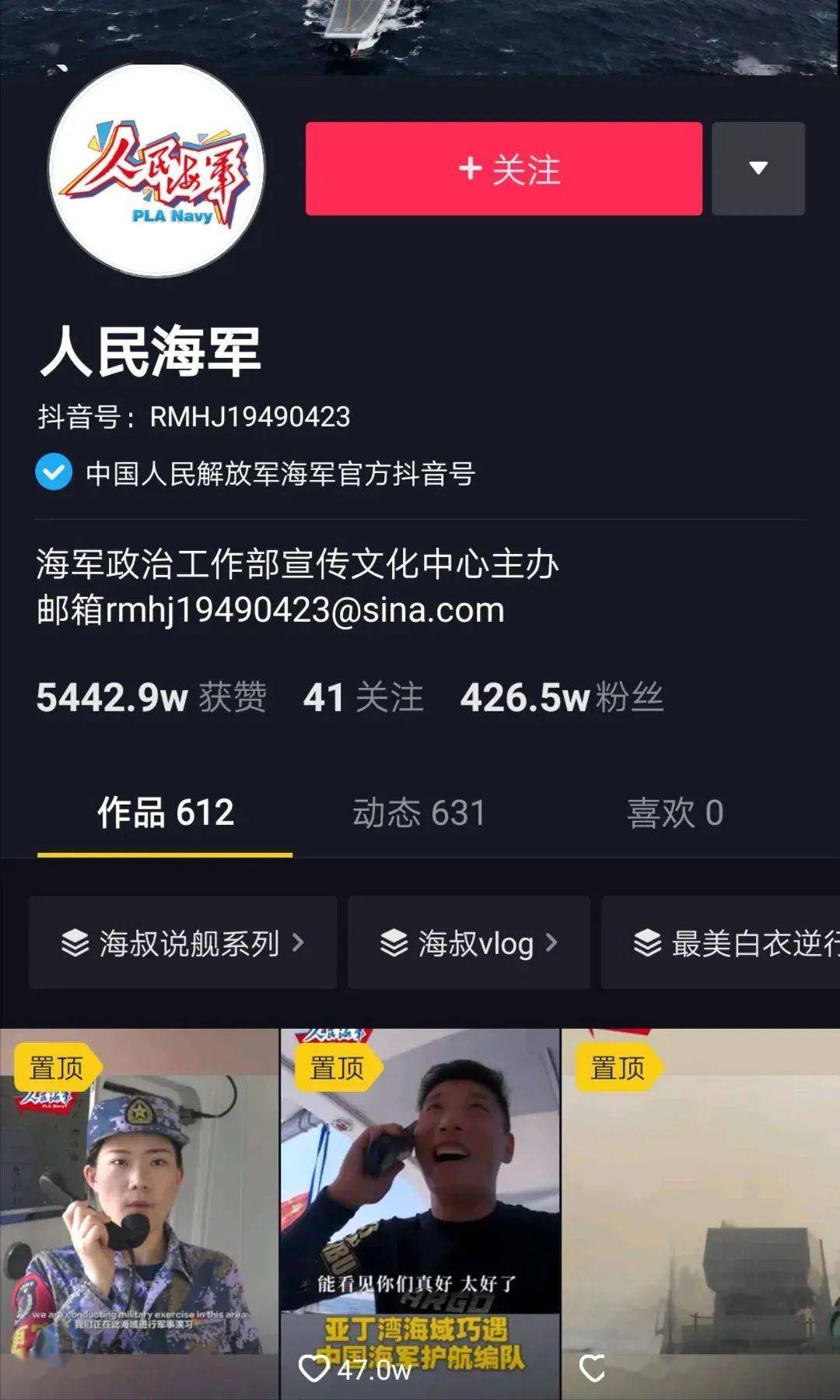View the 41 关注 following list

point(363,697)
